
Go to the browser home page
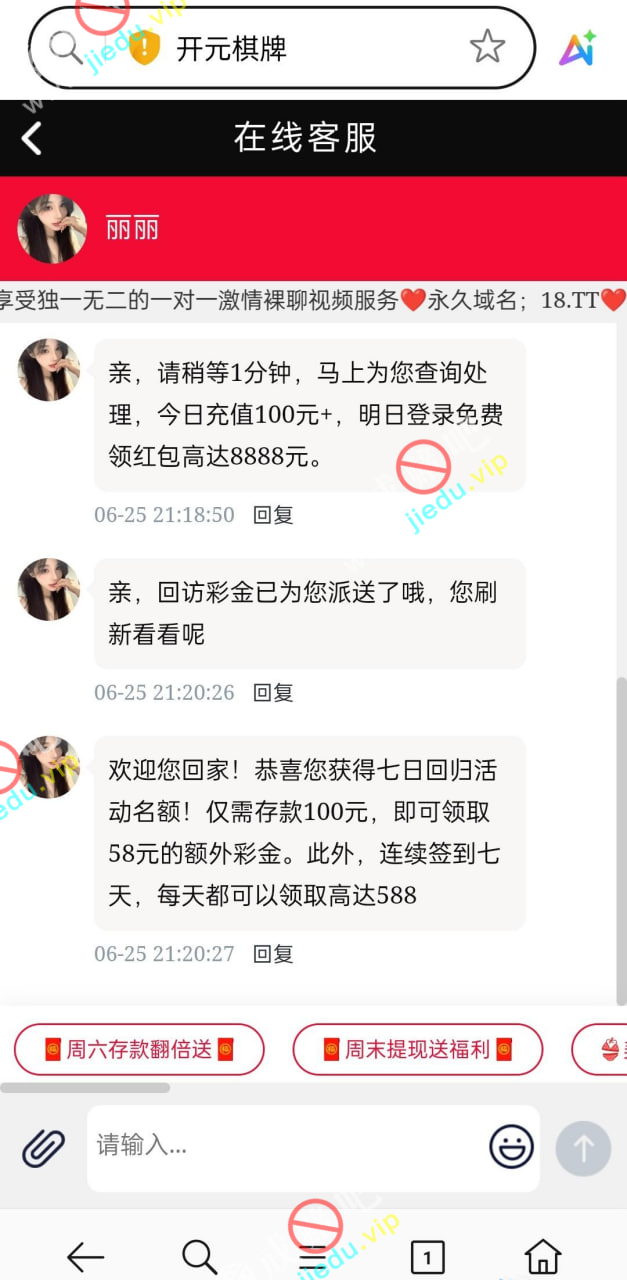542,1256
